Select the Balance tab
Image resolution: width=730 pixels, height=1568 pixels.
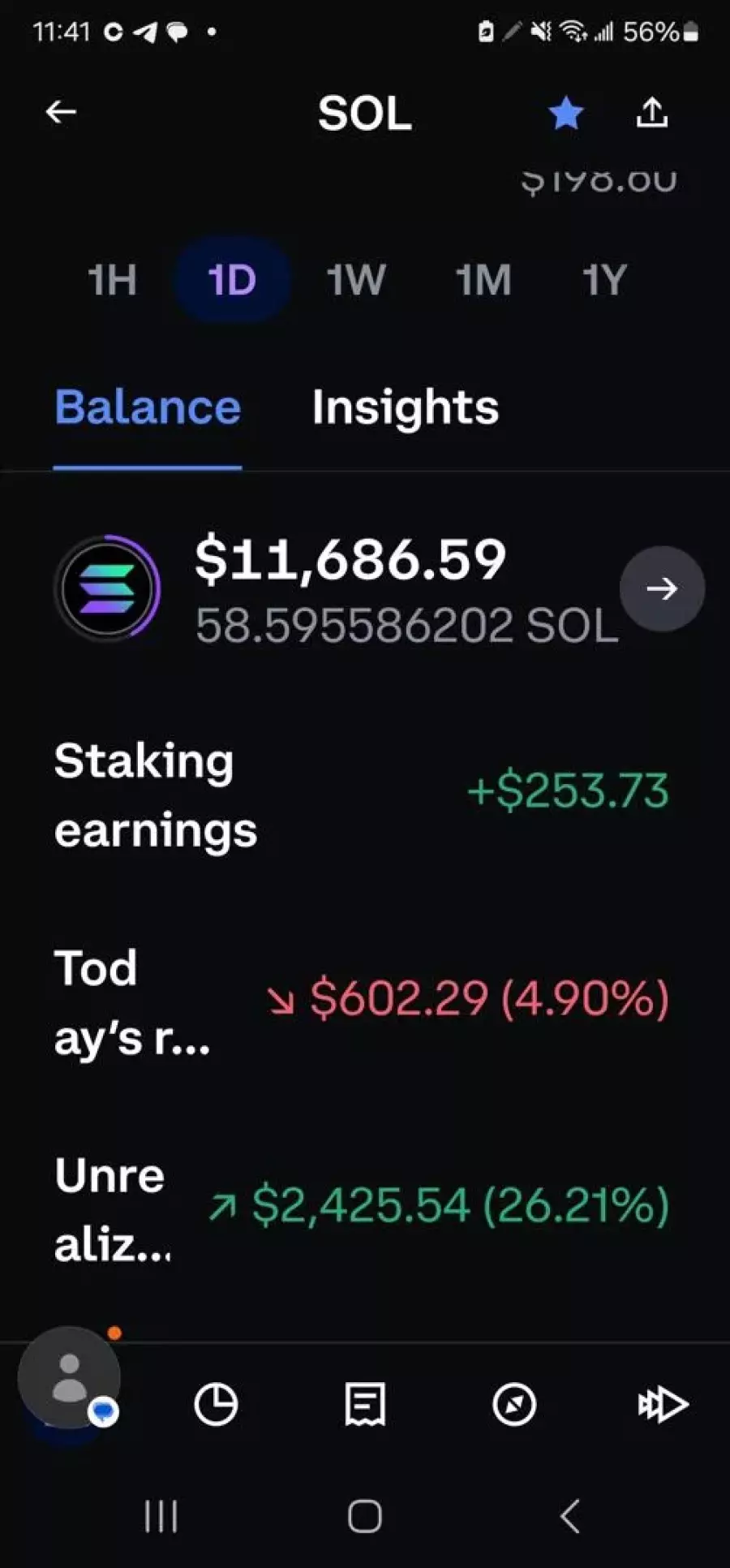148,407
